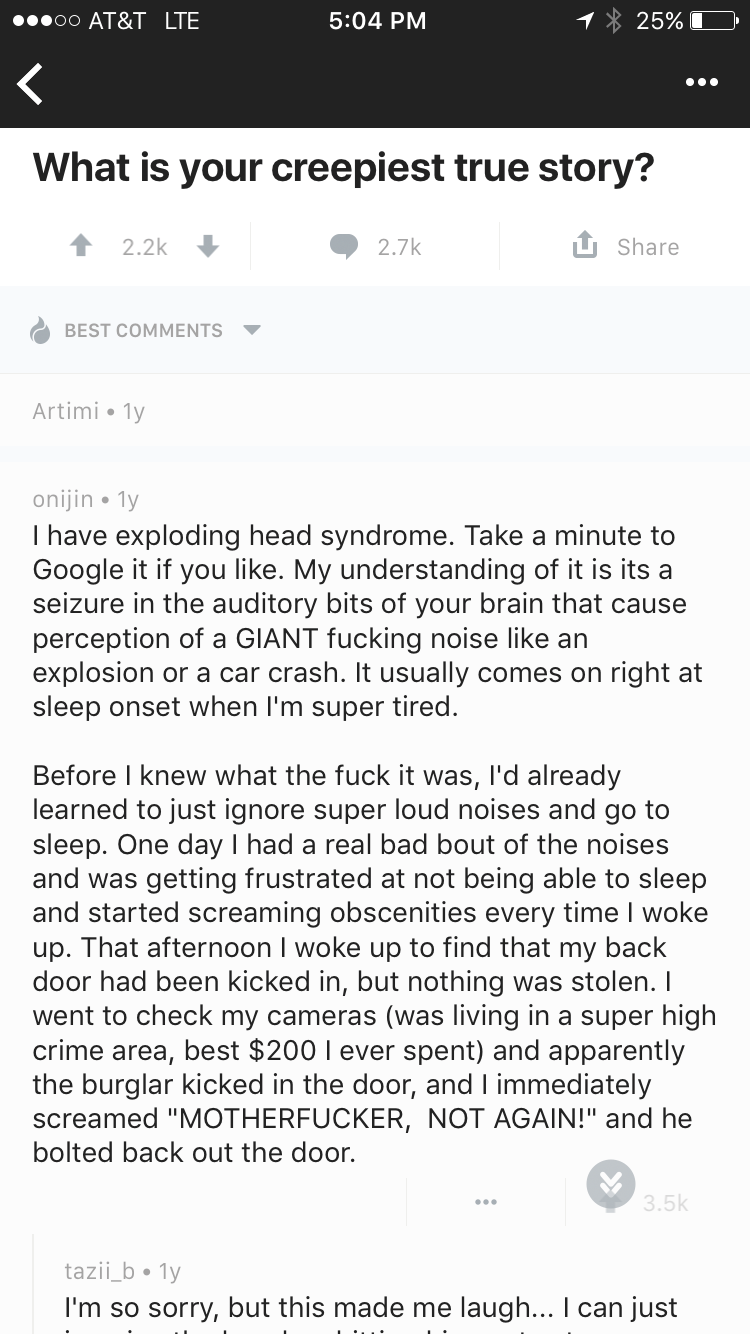The width and height of the screenshot is (750, 1334).
Task: Share this post
Action: [x=626, y=246]
